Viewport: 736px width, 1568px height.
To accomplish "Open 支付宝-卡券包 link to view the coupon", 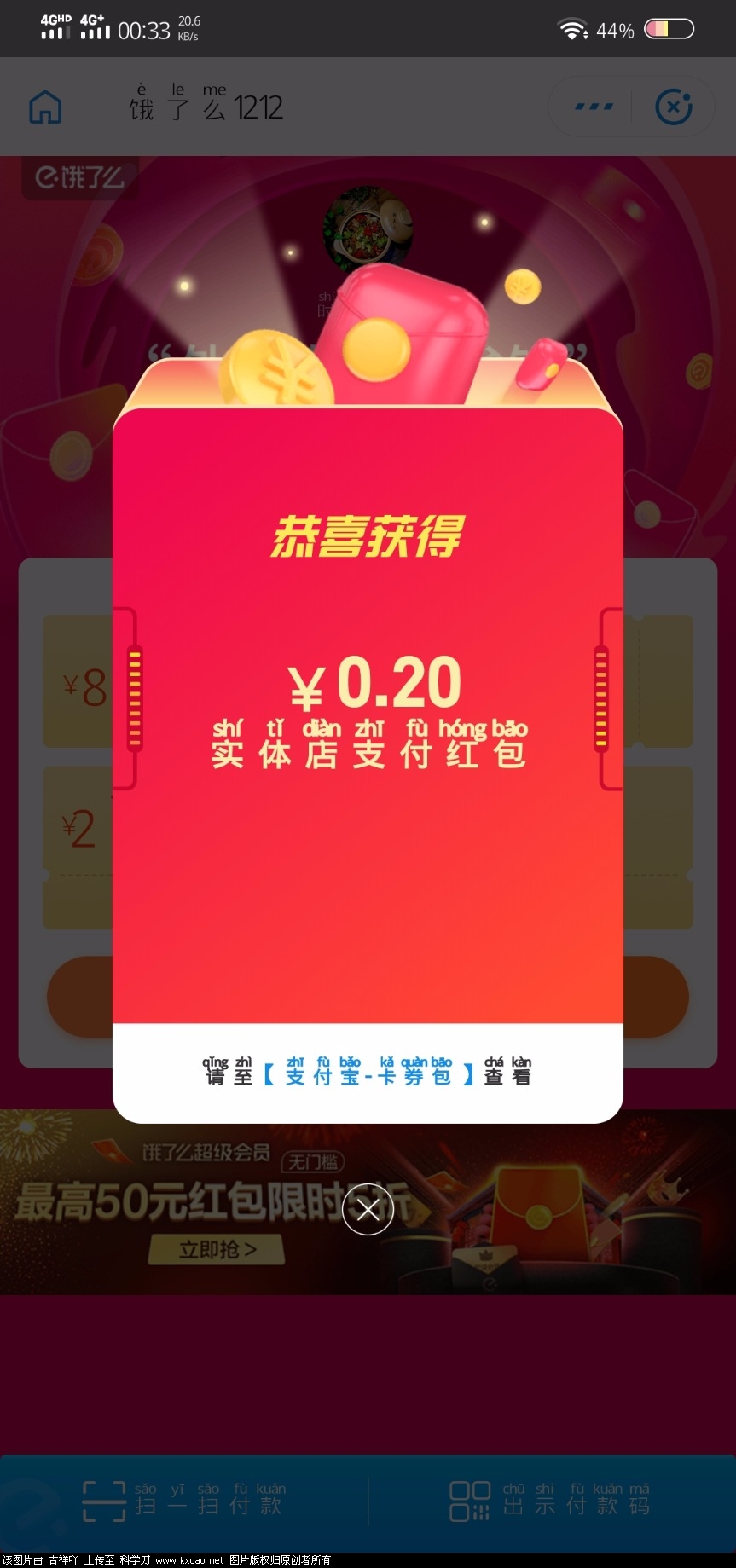I will (x=368, y=1075).
